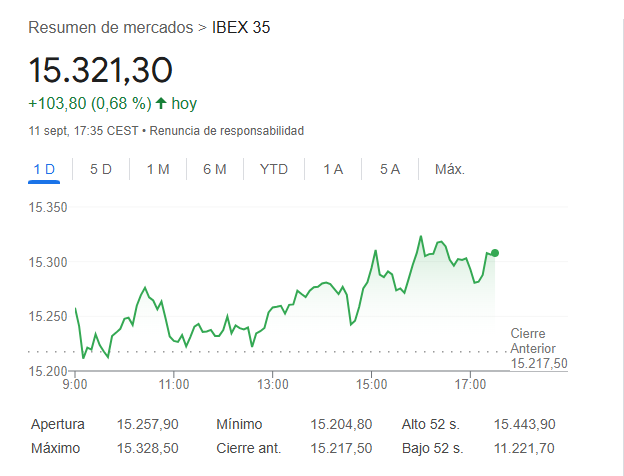Show the 1 M chart range
Viewport: 624px width, 476px height.
click(158, 169)
